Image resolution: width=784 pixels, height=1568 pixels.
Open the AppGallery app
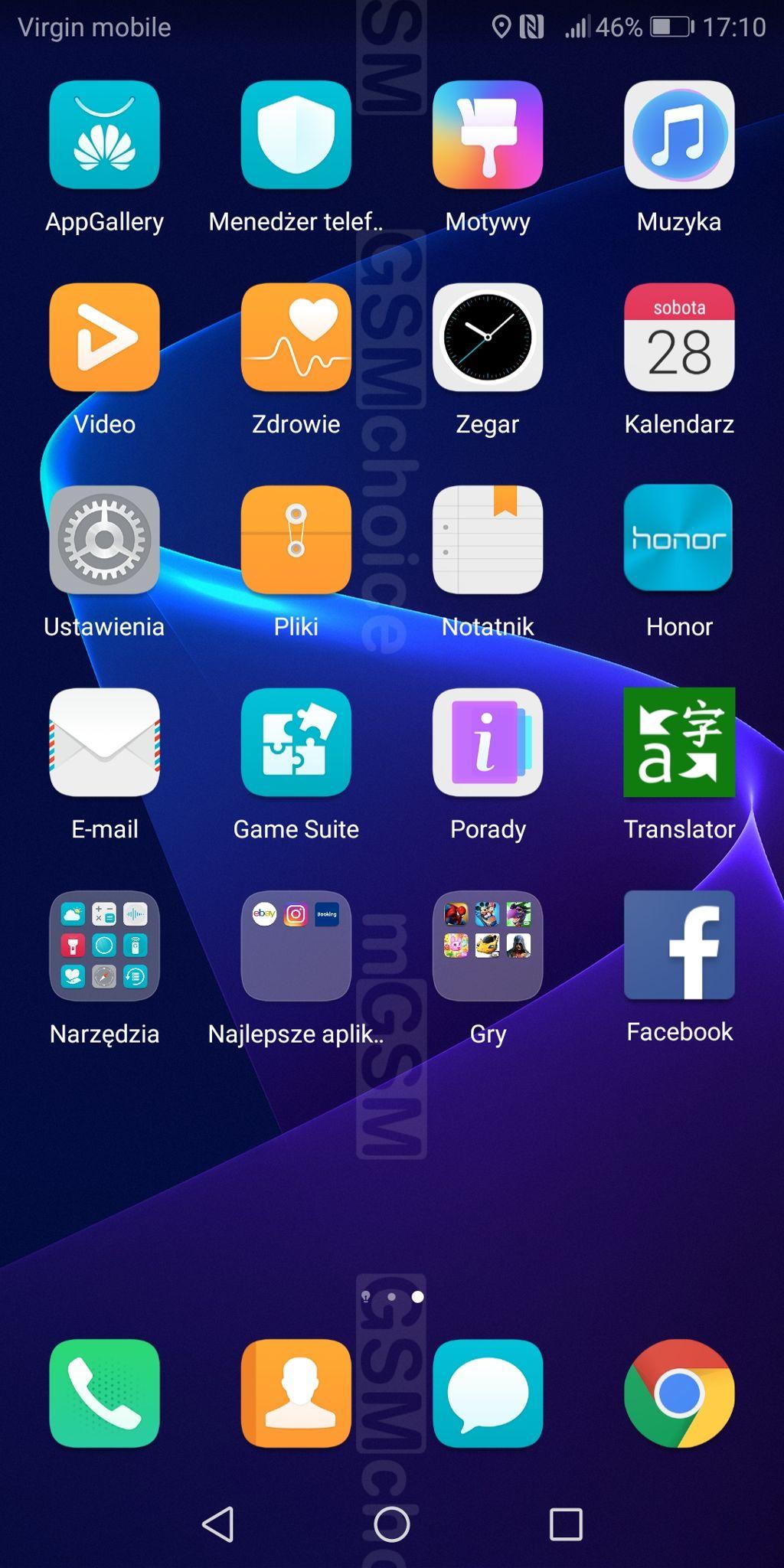[104, 135]
